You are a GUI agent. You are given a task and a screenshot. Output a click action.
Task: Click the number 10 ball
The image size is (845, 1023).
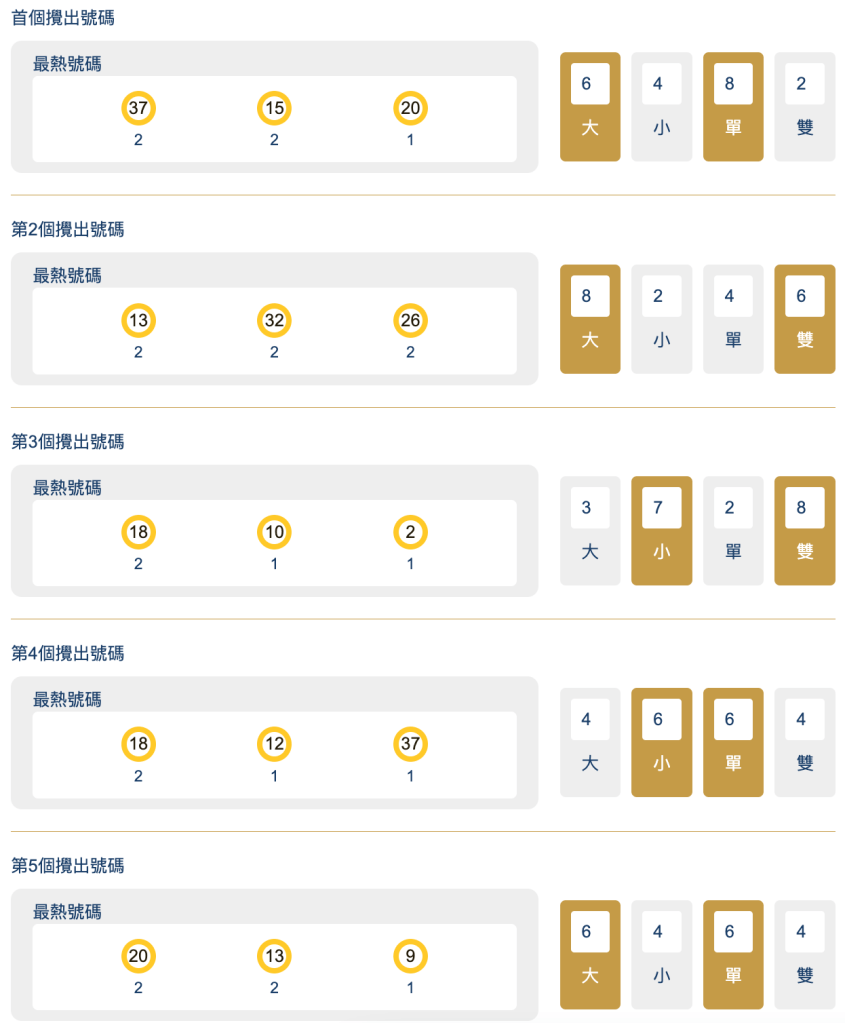coord(274,532)
